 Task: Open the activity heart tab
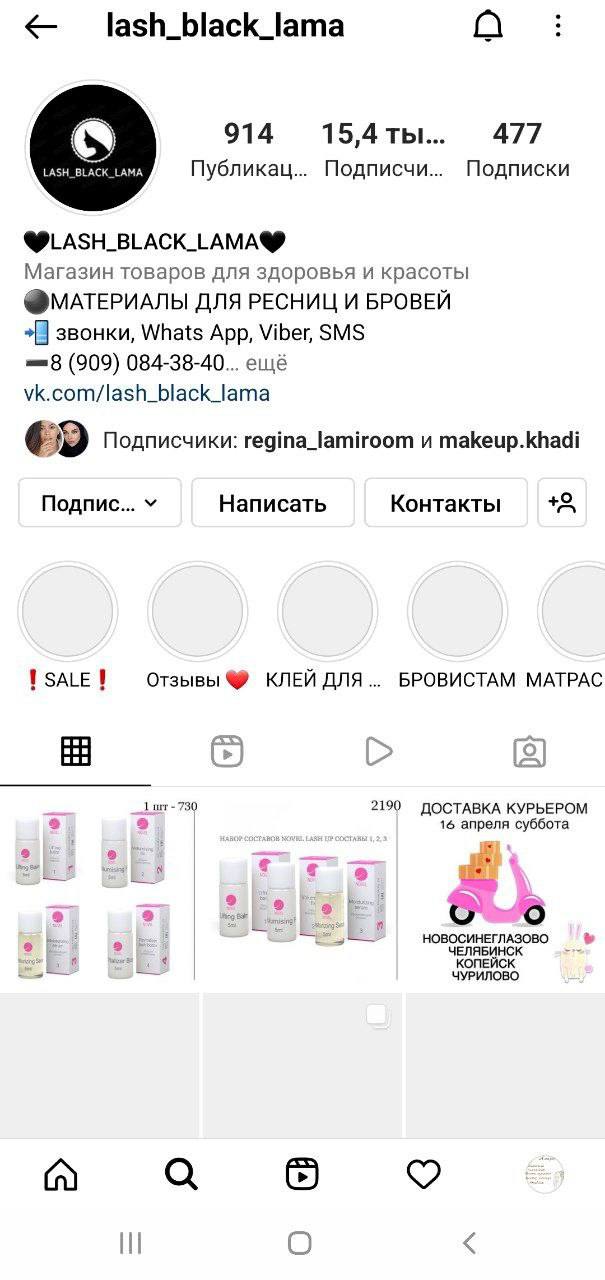[423, 1174]
